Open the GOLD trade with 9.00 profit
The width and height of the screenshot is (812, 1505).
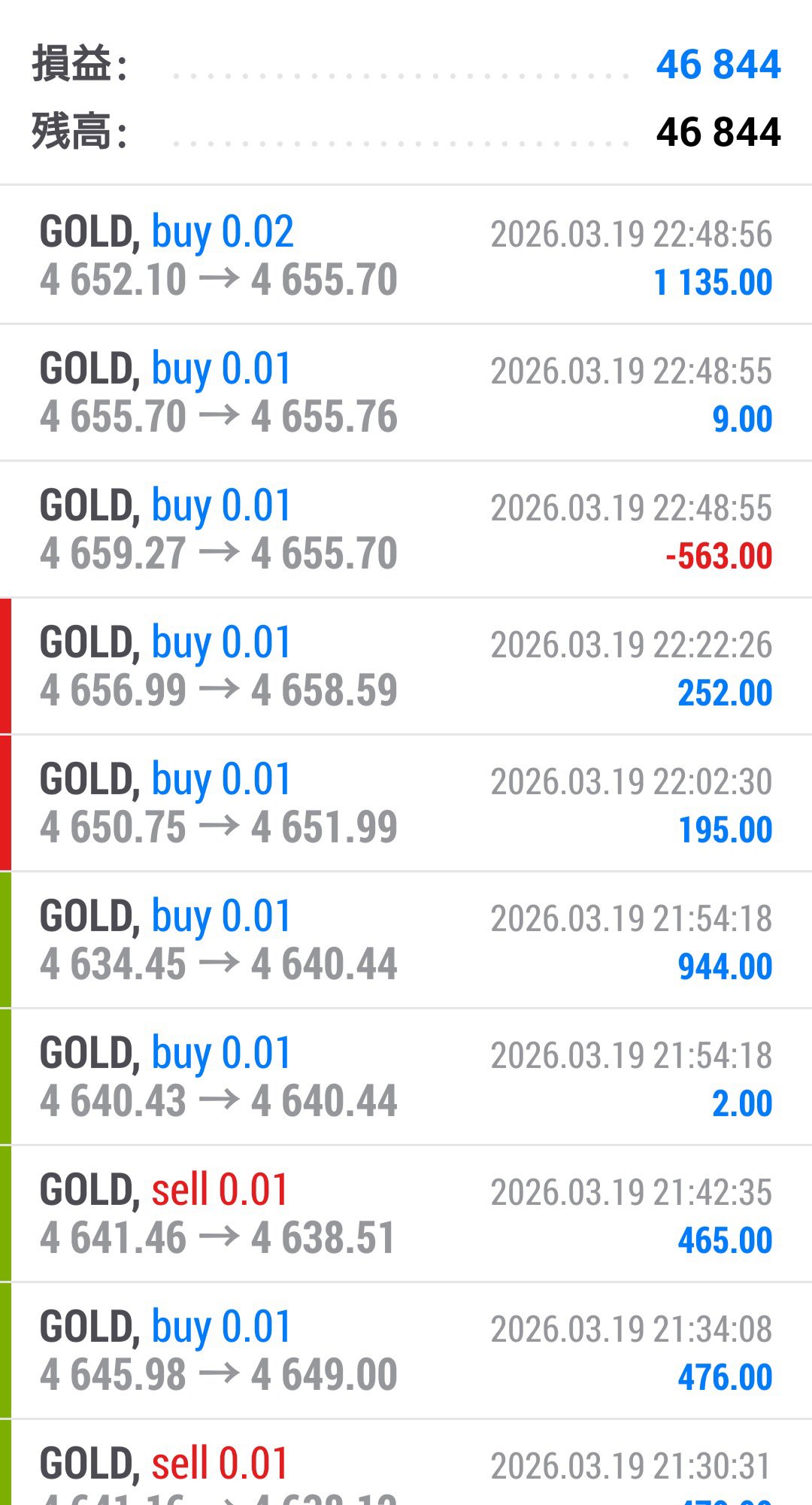click(406, 393)
